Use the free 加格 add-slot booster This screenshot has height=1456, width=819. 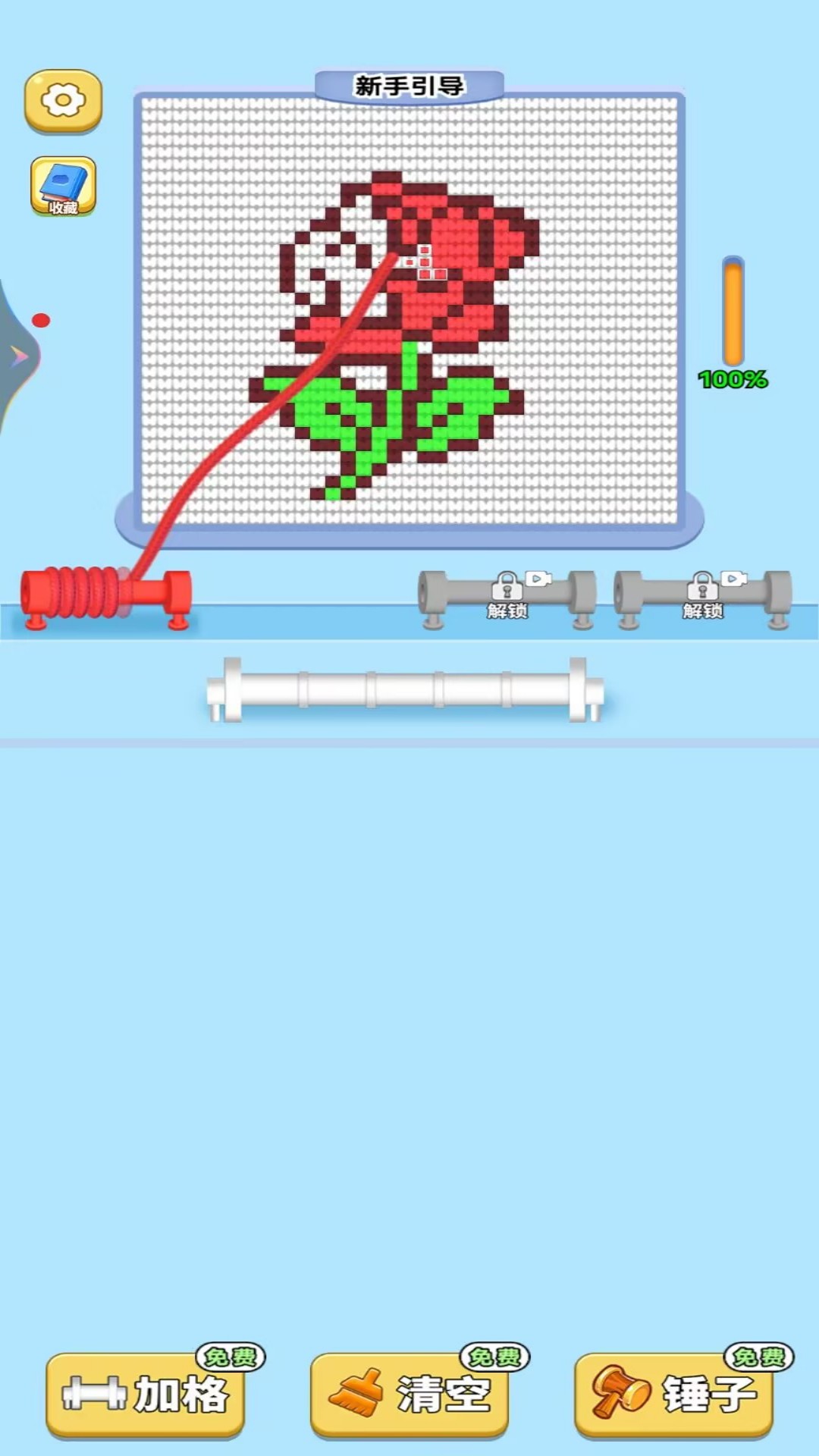coord(146,1394)
